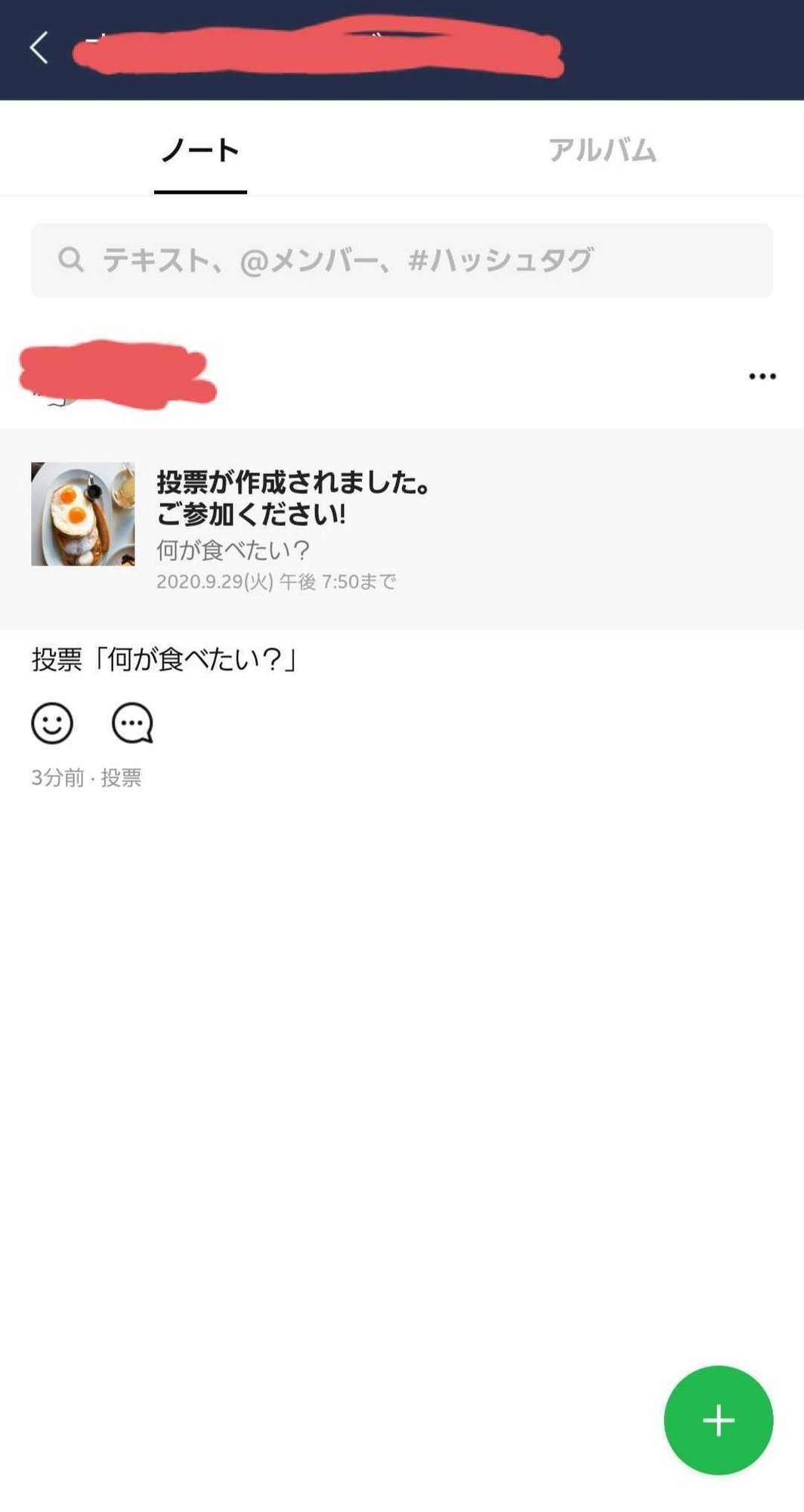Screen dimensions: 804x1512
Task: Select the ノート tab
Action: [x=200, y=150]
